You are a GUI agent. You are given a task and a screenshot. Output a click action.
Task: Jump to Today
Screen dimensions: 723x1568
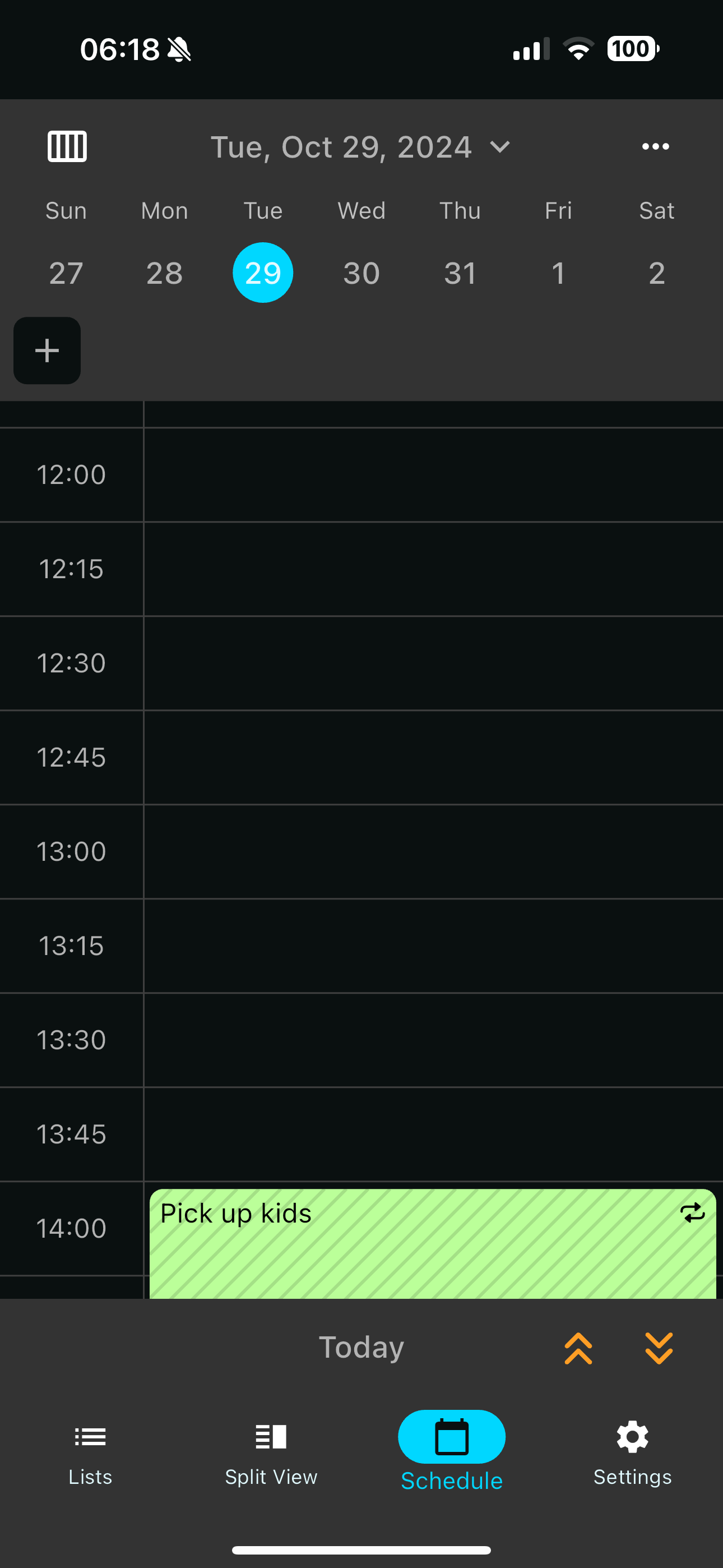[x=361, y=1348]
